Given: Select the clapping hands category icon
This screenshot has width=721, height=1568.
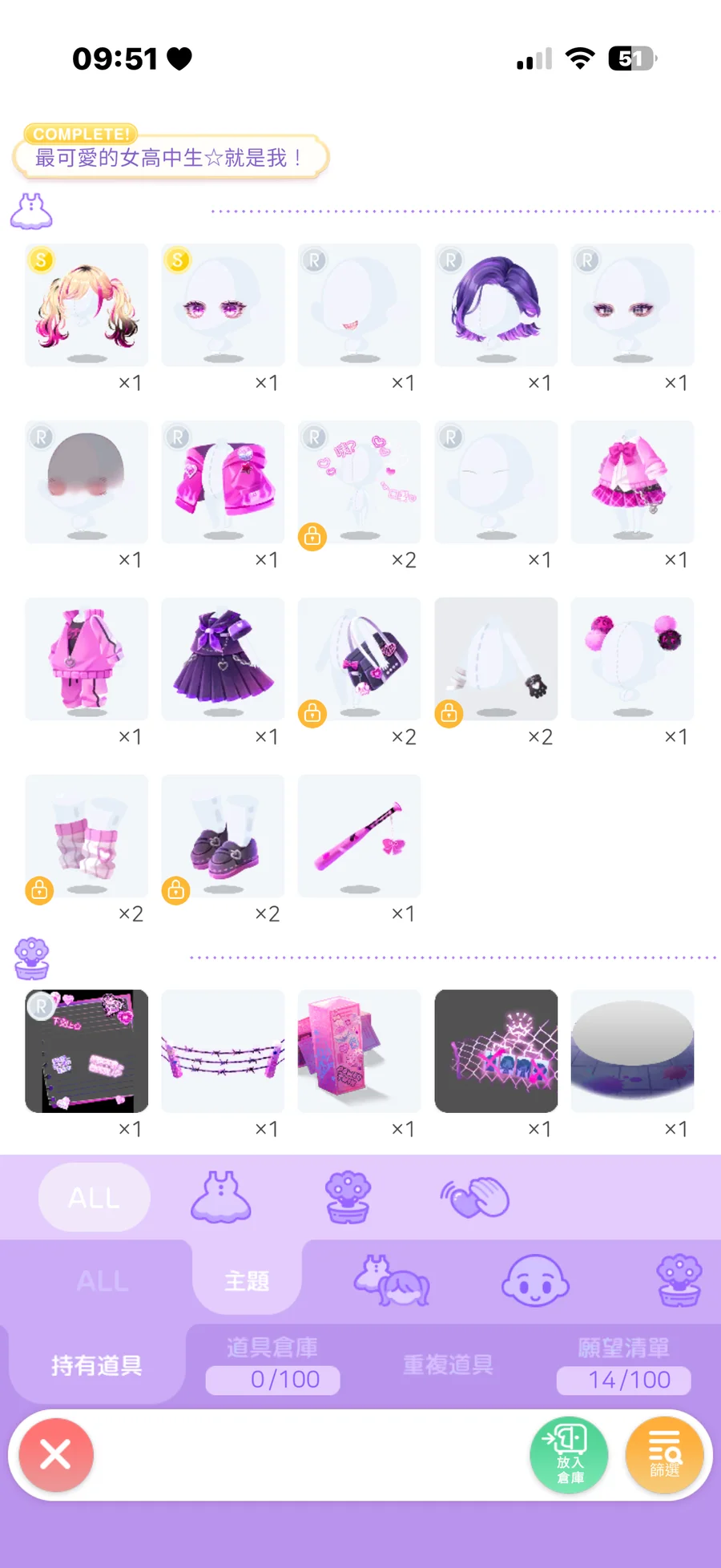Looking at the screenshot, I should click(475, 1197).
